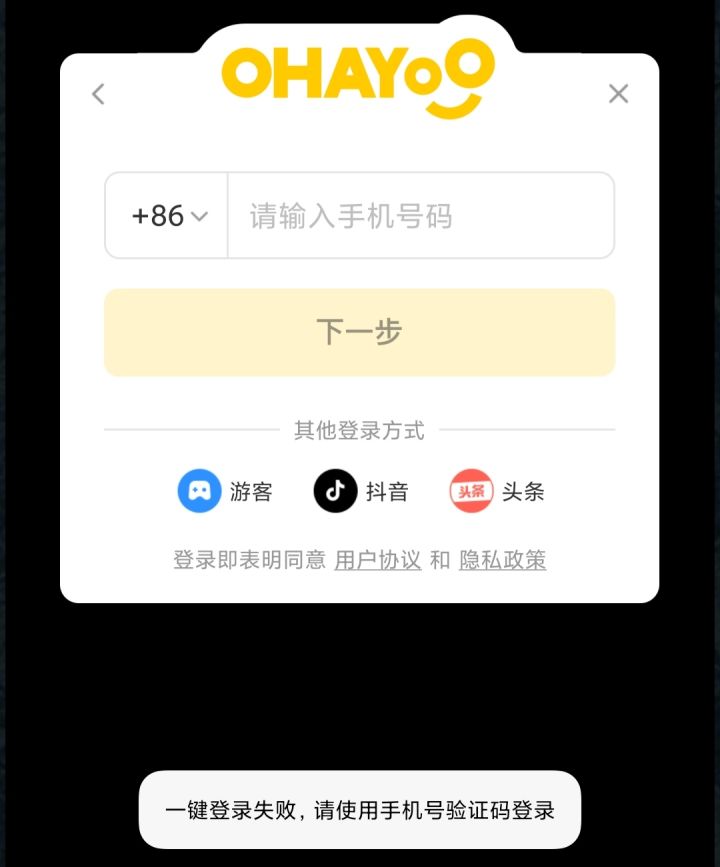Change the phone region code from +86
720x867 pixels.
coord(165,216)
